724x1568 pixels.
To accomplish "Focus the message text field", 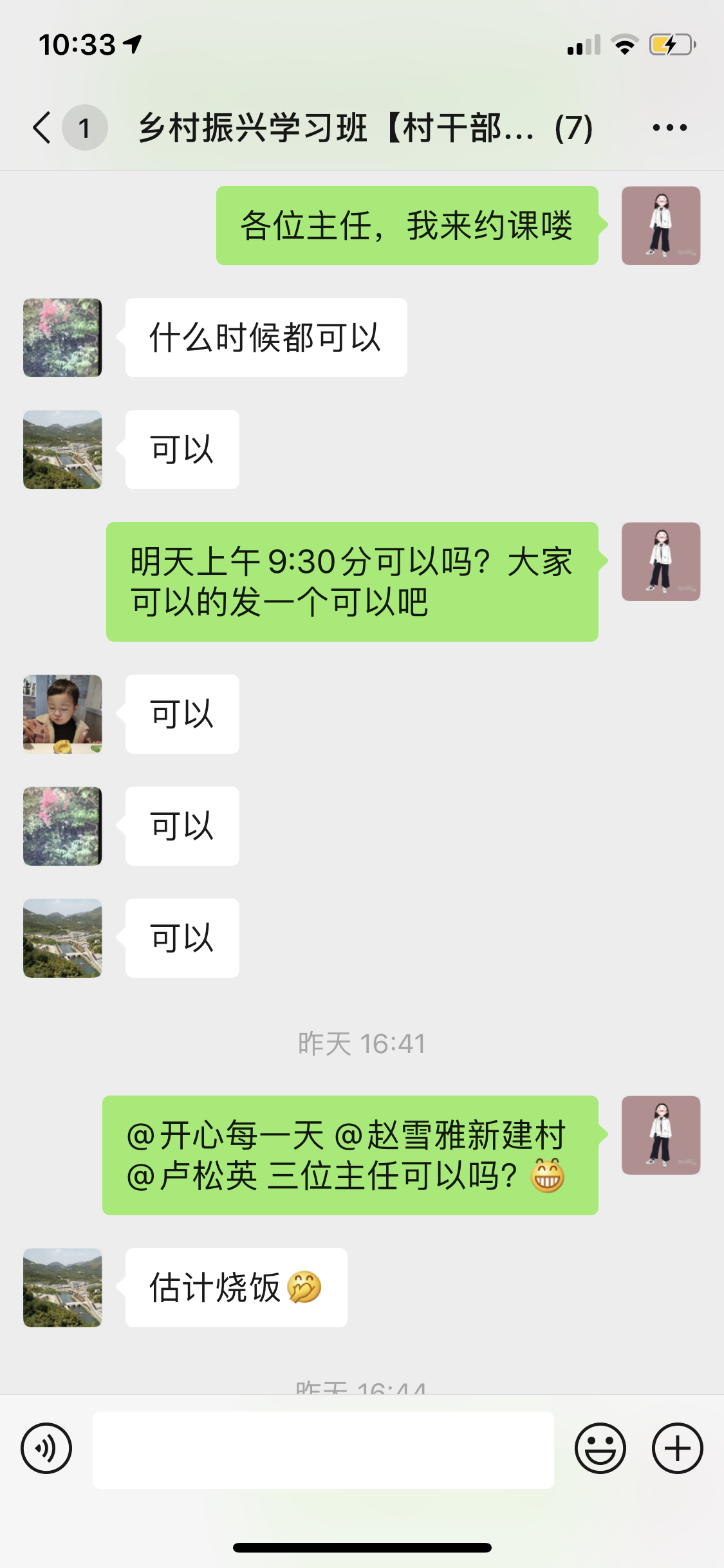I will pyautogui.click(x=323, y=1450).
